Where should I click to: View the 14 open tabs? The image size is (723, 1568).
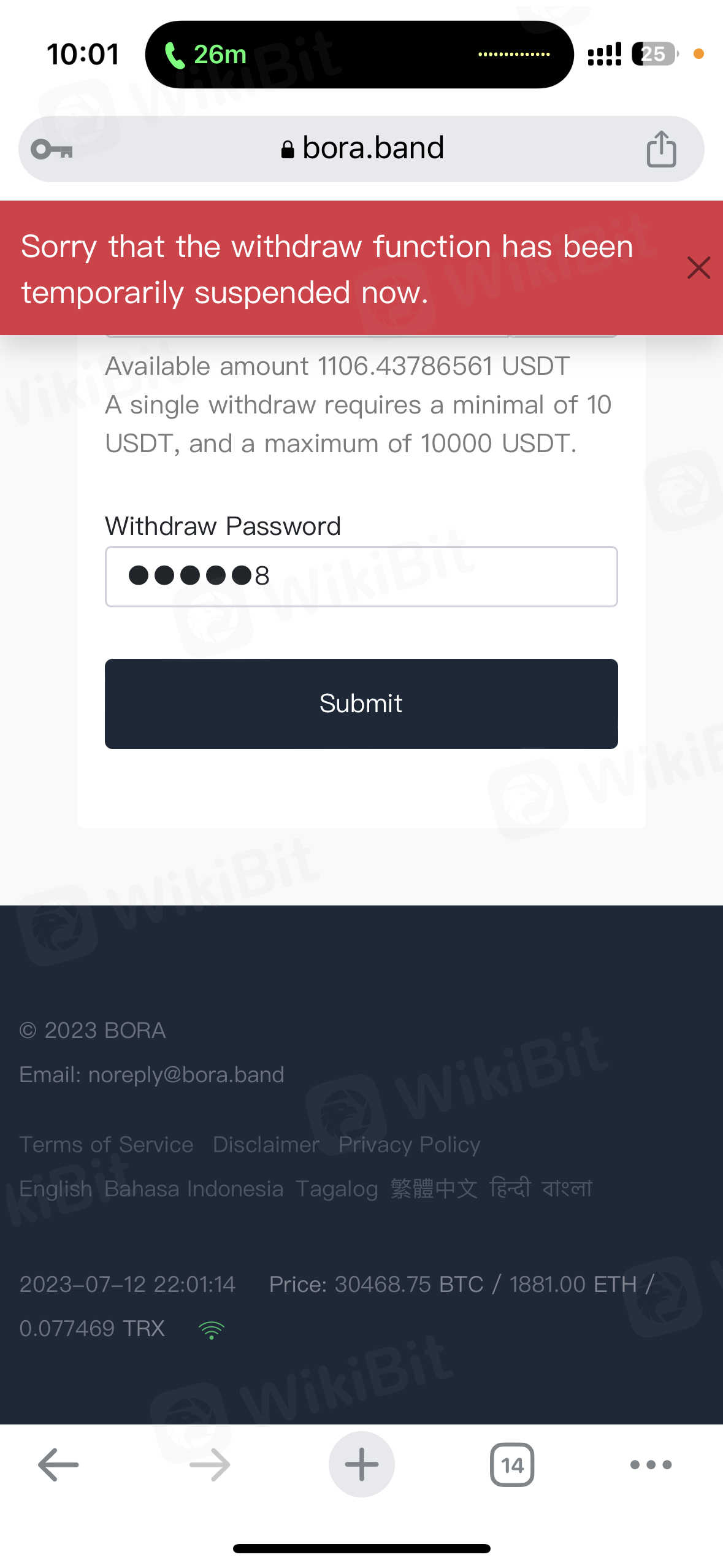click(512, 1465)
